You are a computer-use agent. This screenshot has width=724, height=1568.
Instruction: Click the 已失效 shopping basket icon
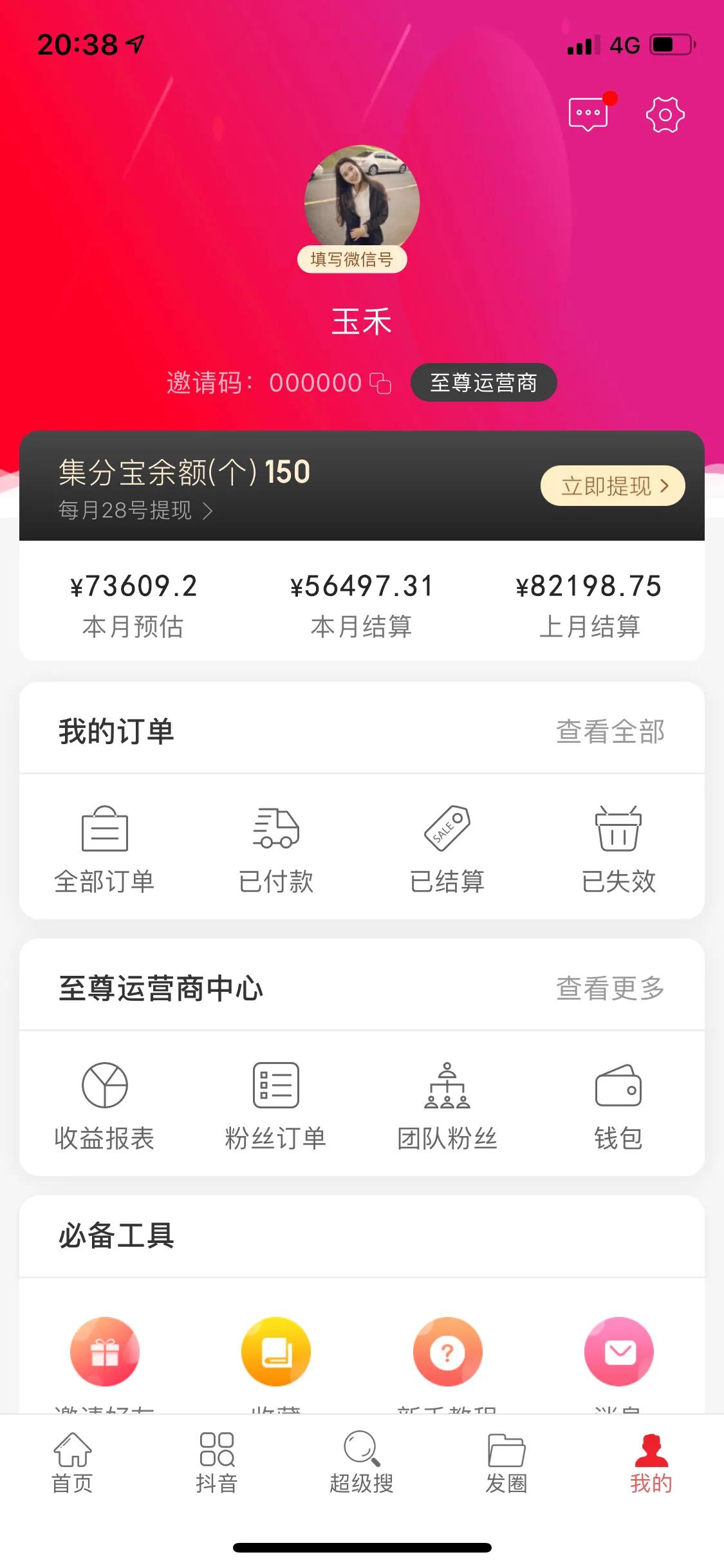coord(618,830)
